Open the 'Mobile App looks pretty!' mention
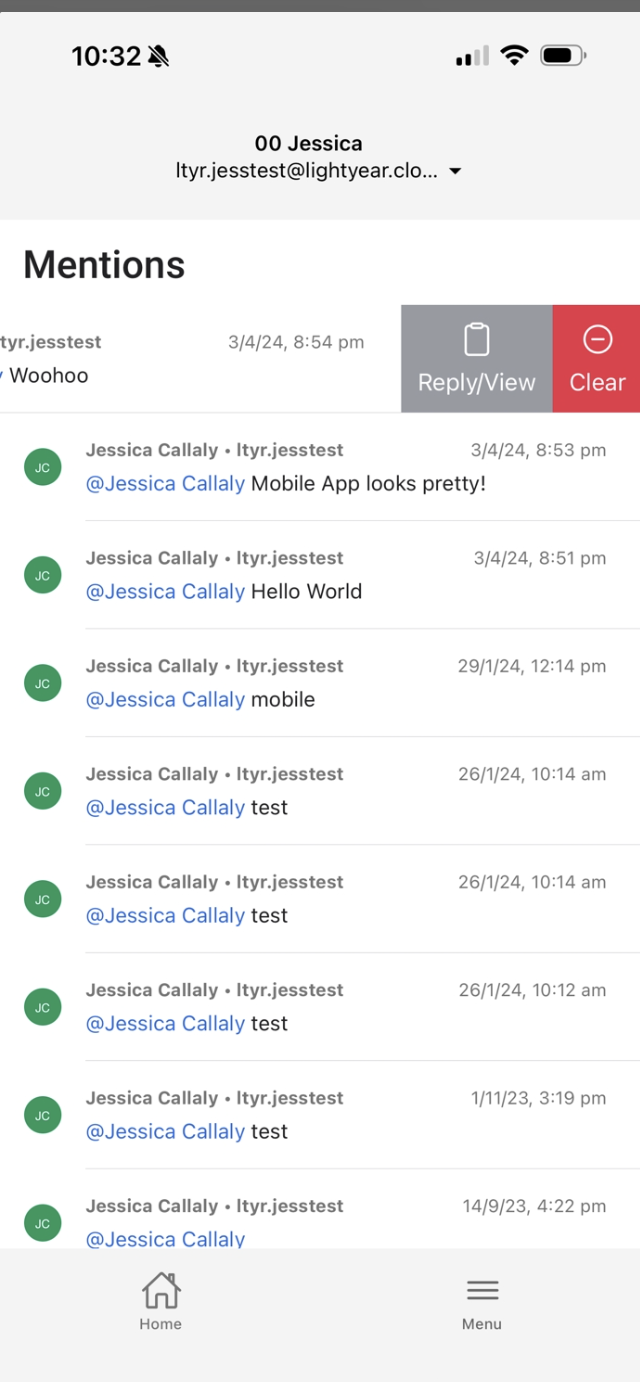Viewport: 640px width, 1382px height. tap(320, 467)
